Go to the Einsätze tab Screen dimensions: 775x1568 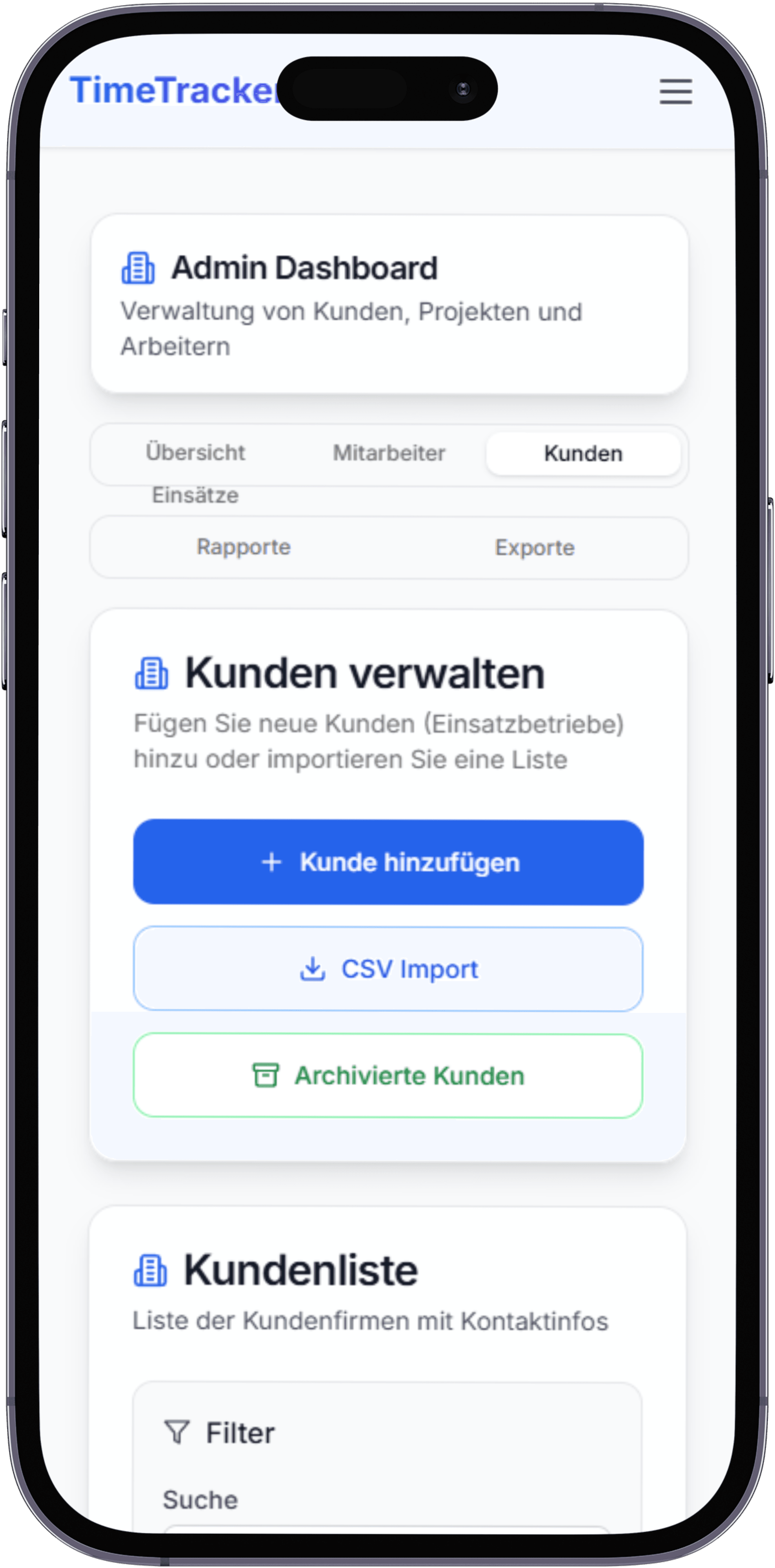[195, 495]
